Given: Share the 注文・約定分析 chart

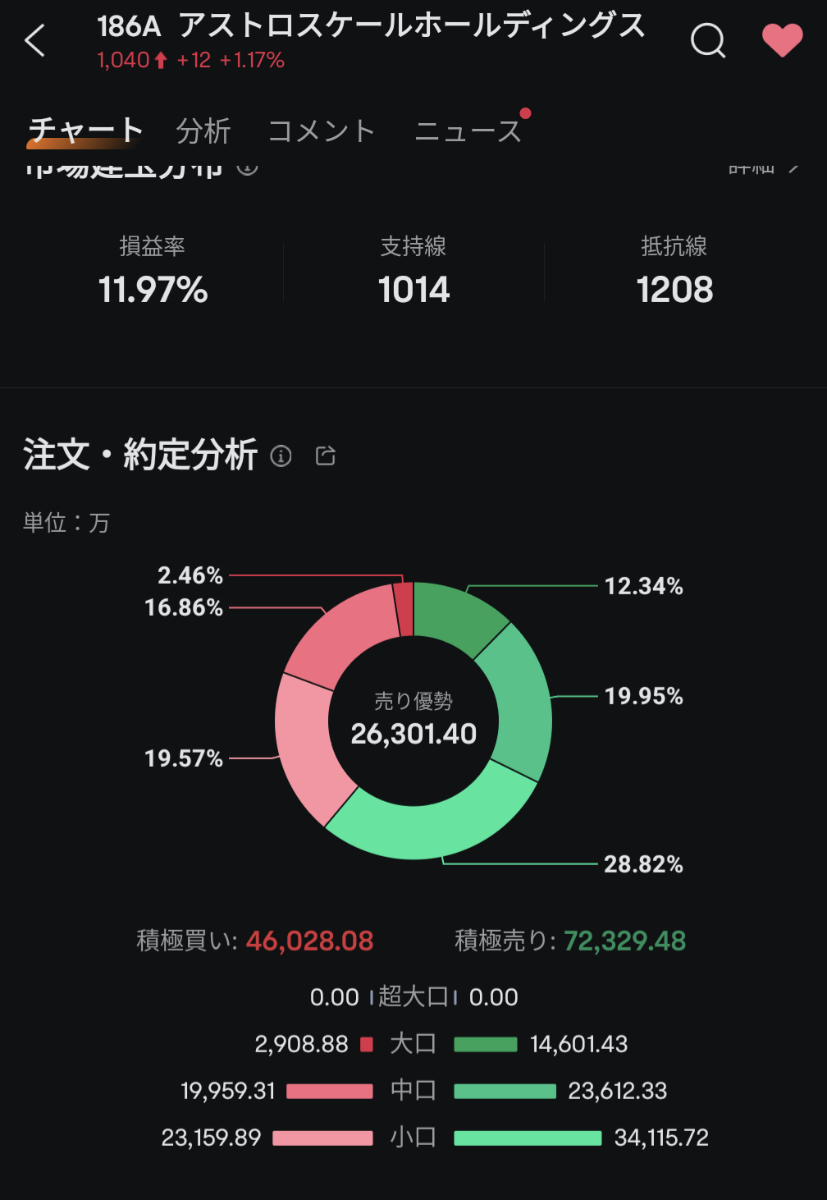Looking at the screenshot, I should coord(325,456).
